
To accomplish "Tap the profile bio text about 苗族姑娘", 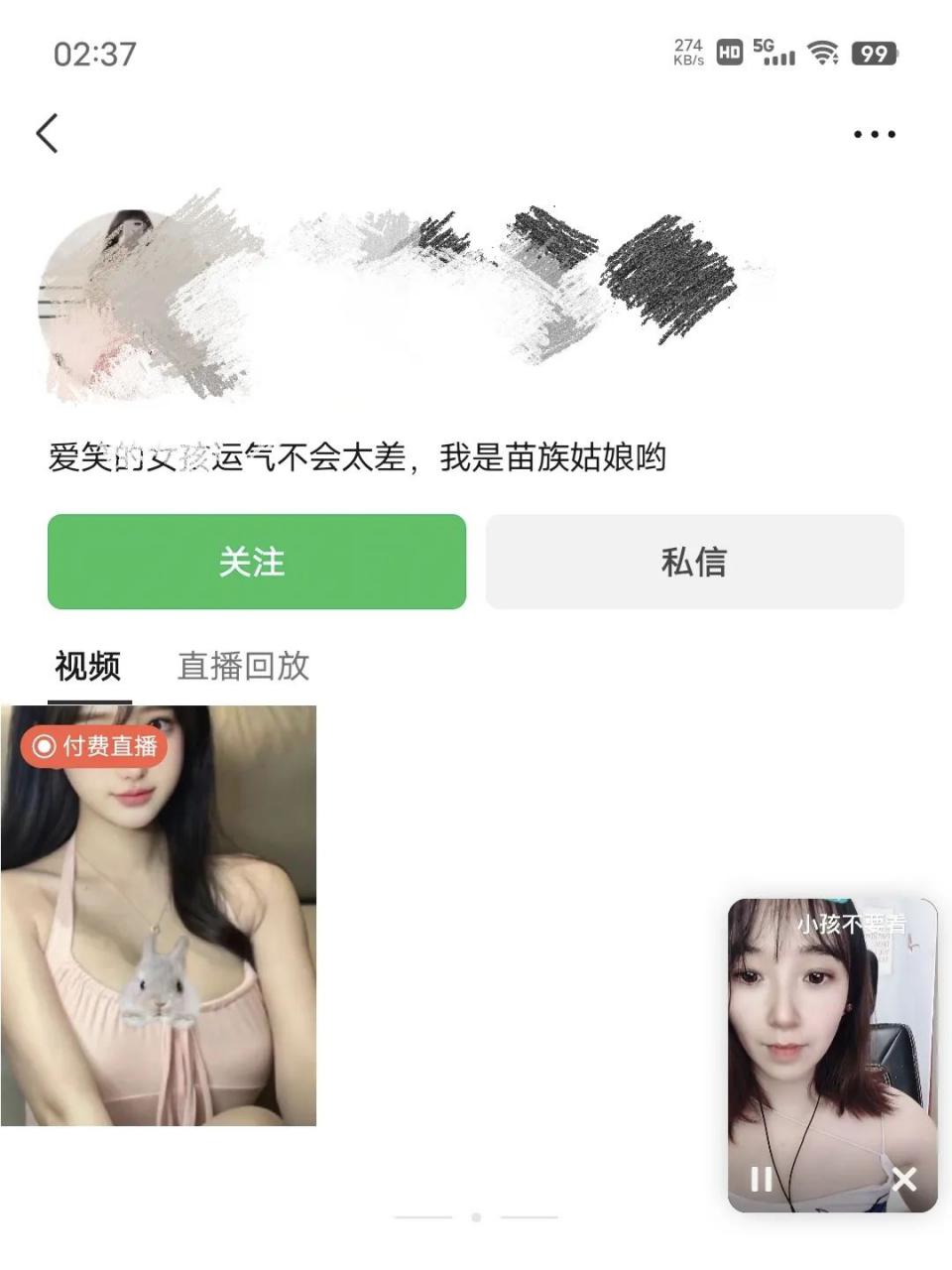I will [360, 456].
